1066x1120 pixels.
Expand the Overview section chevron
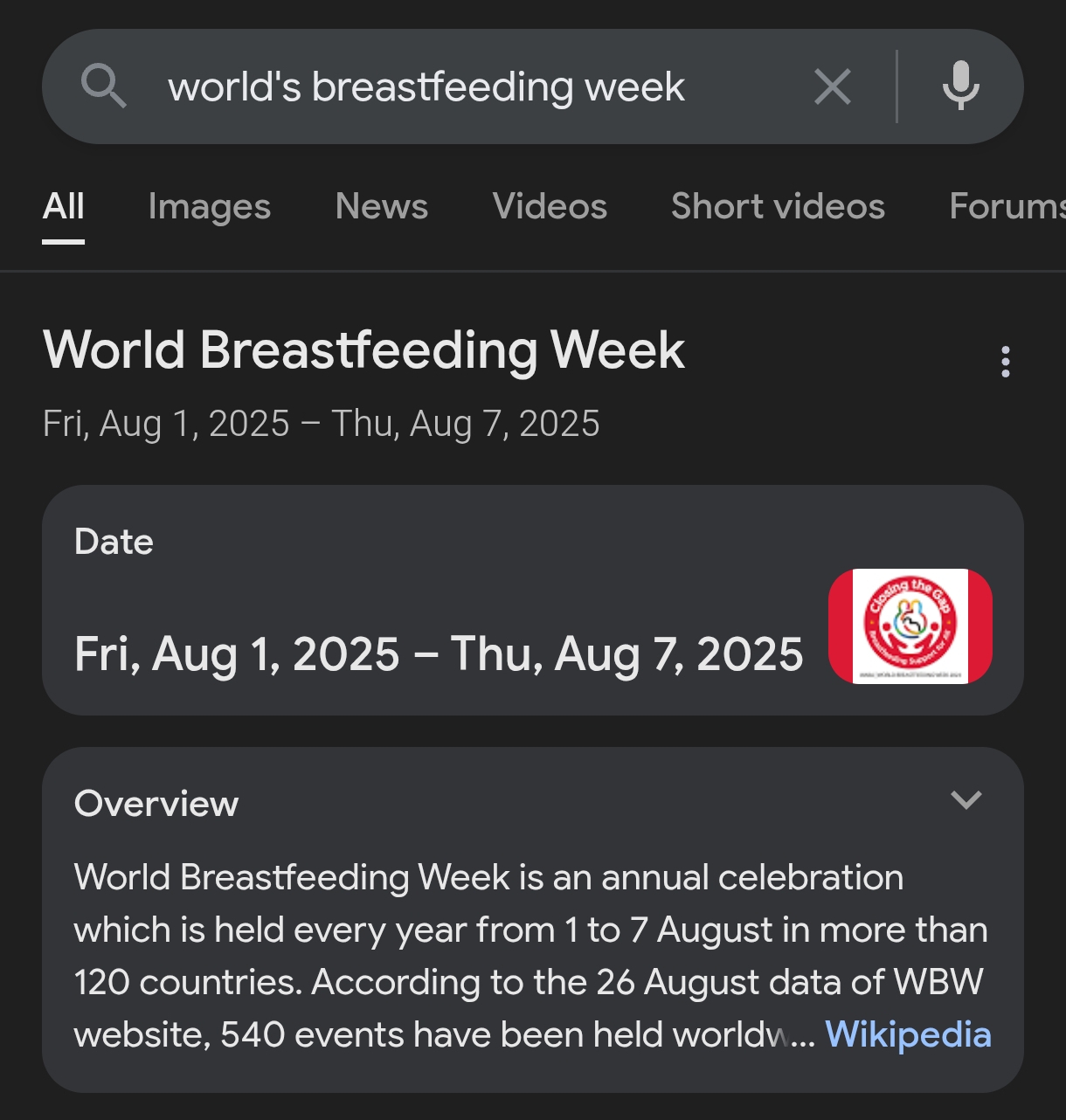[966, 799]
